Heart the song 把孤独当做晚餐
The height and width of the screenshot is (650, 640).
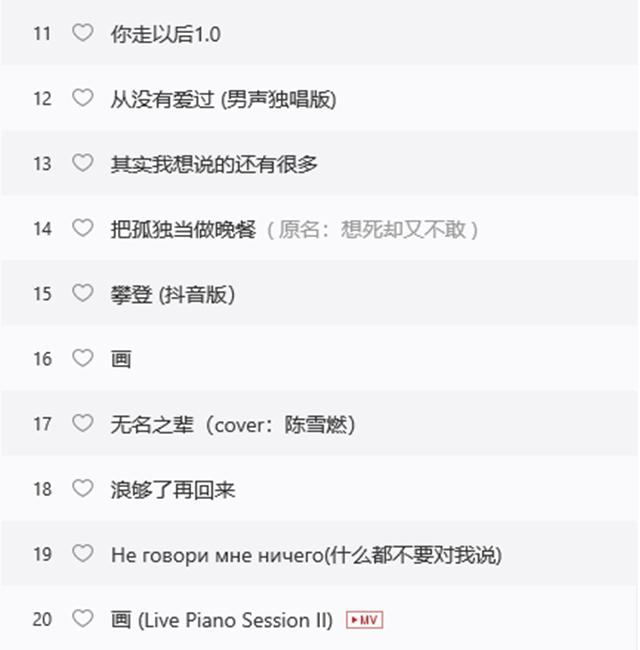[83, 228]
